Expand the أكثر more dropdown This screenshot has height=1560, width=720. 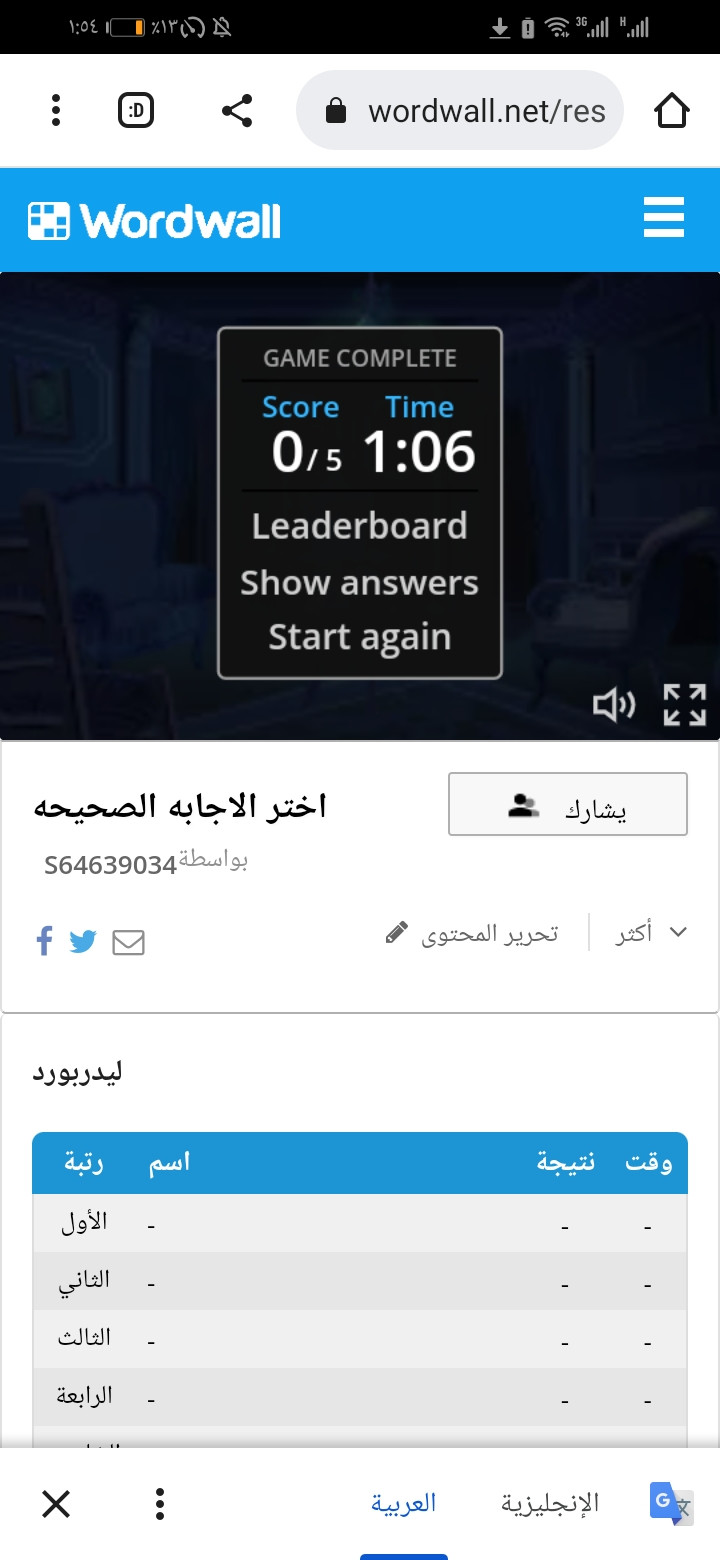tap(651, 933)
